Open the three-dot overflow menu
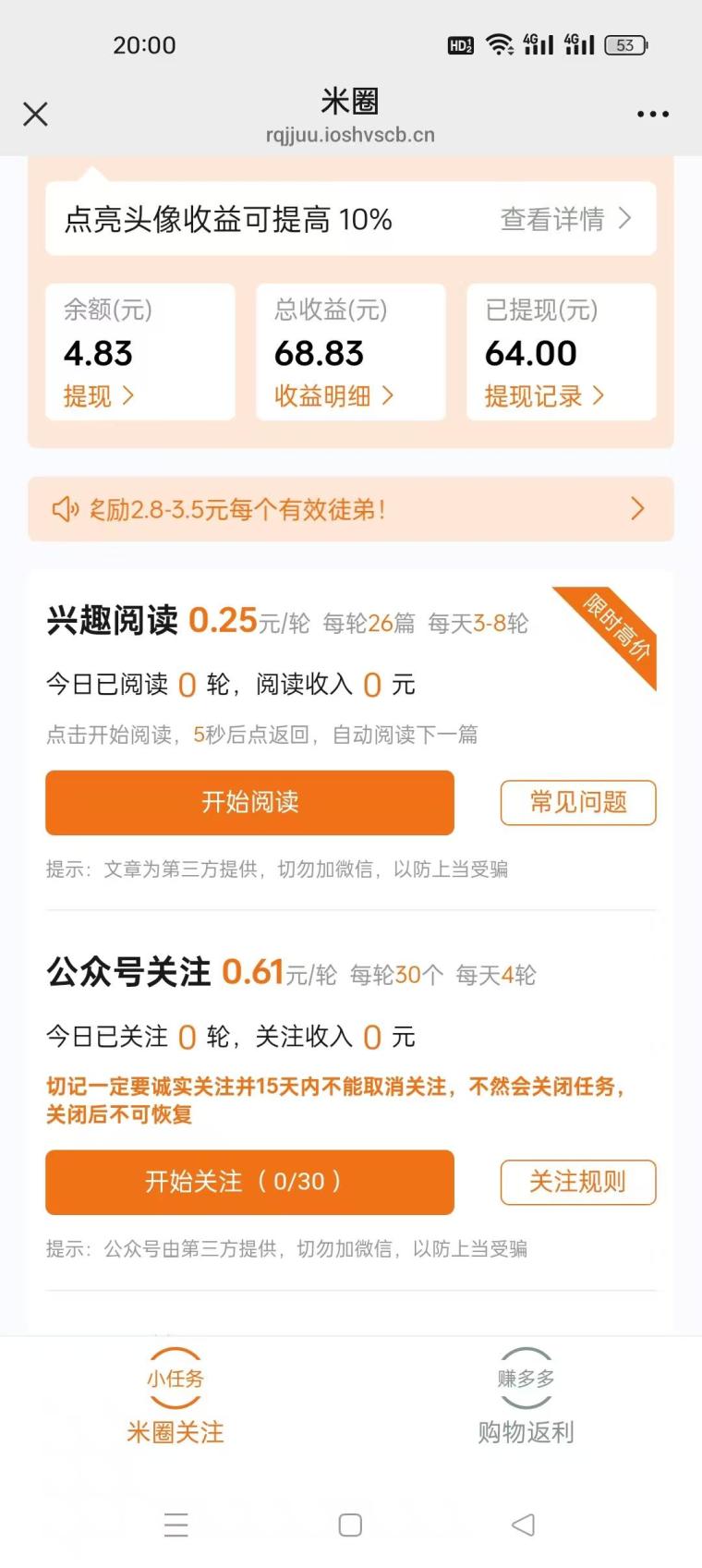 click(652, 115)
